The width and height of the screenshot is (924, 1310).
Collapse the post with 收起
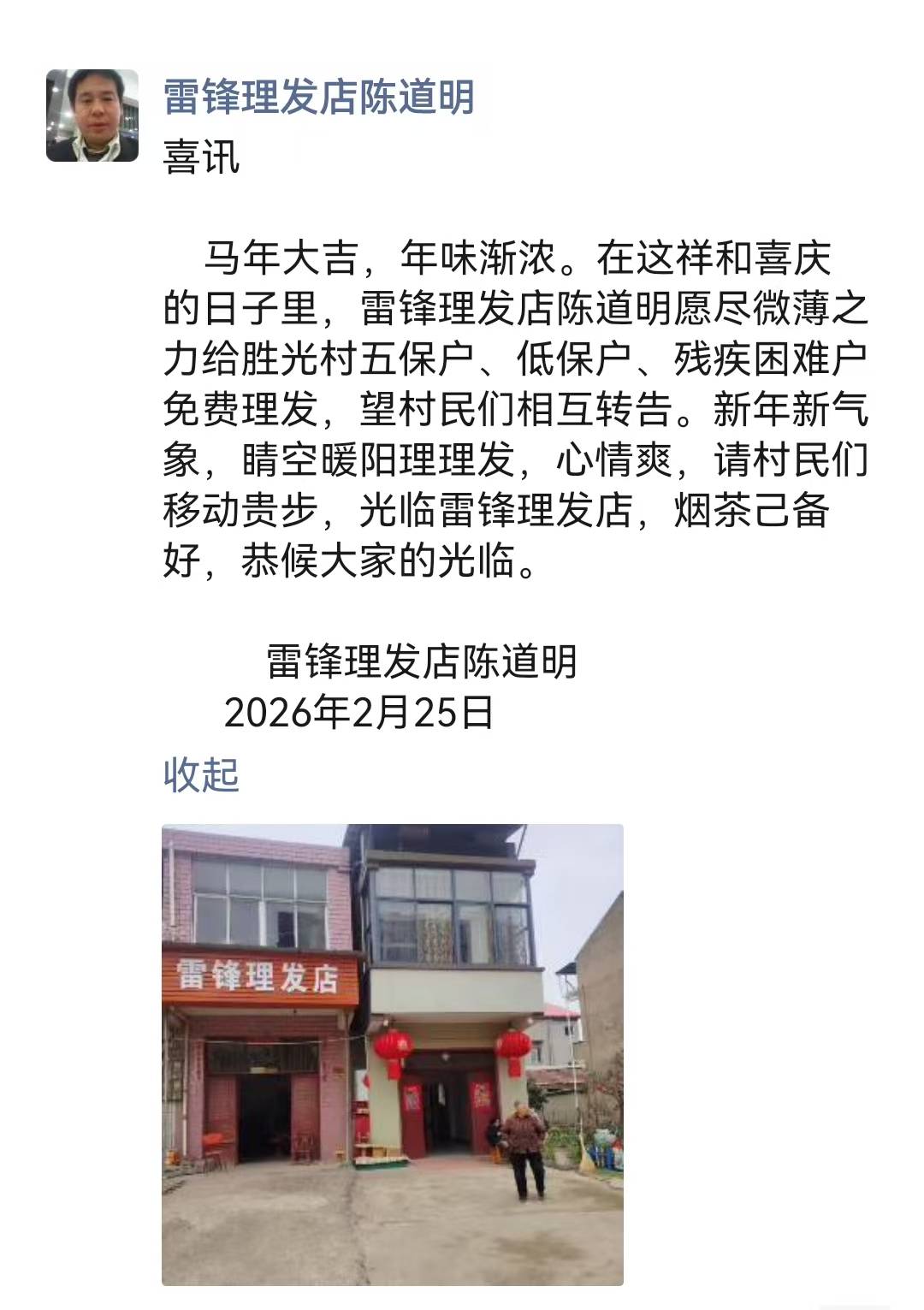tap(201, 774)
